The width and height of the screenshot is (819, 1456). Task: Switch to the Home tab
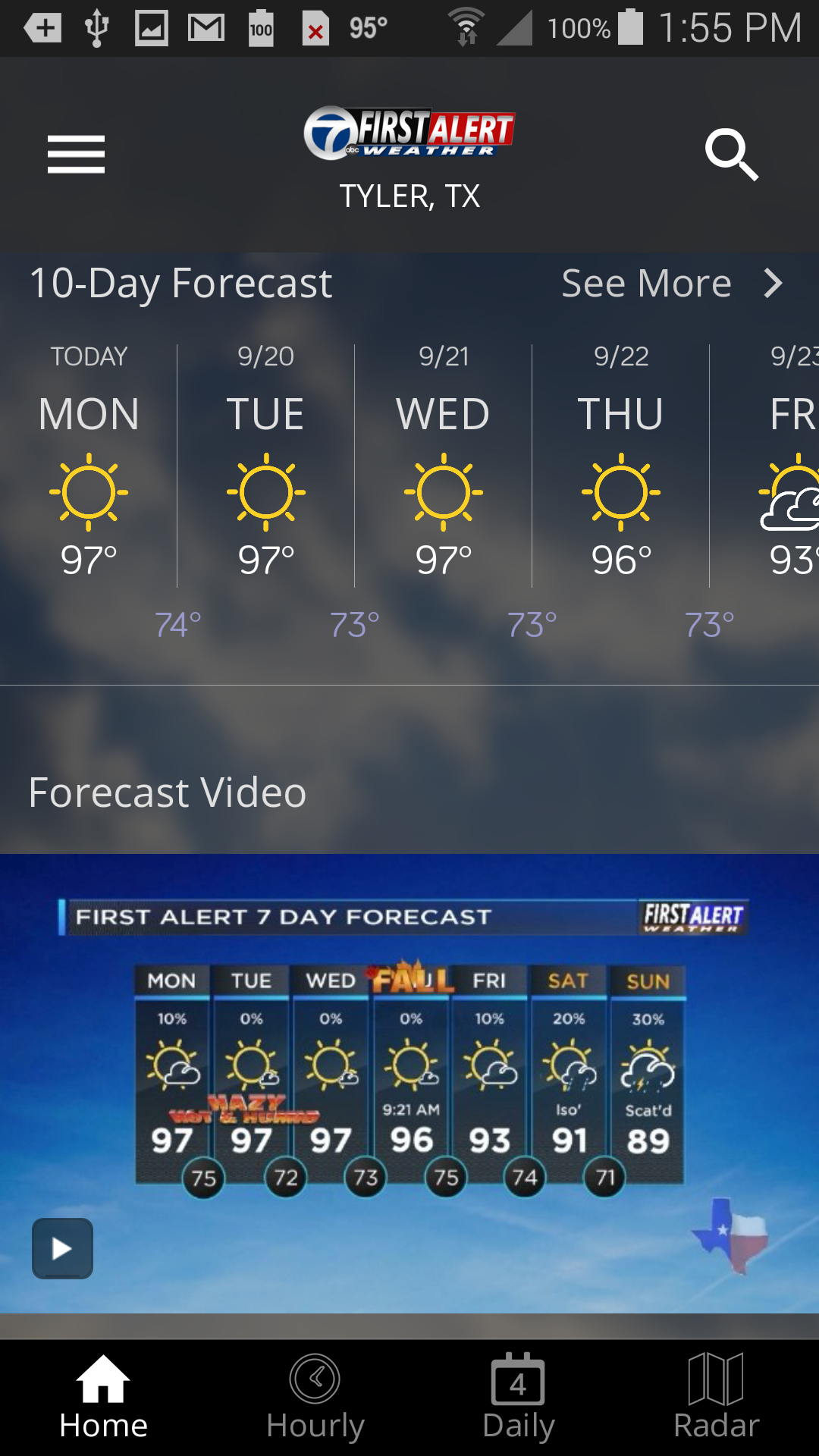tap(103, 1397)
